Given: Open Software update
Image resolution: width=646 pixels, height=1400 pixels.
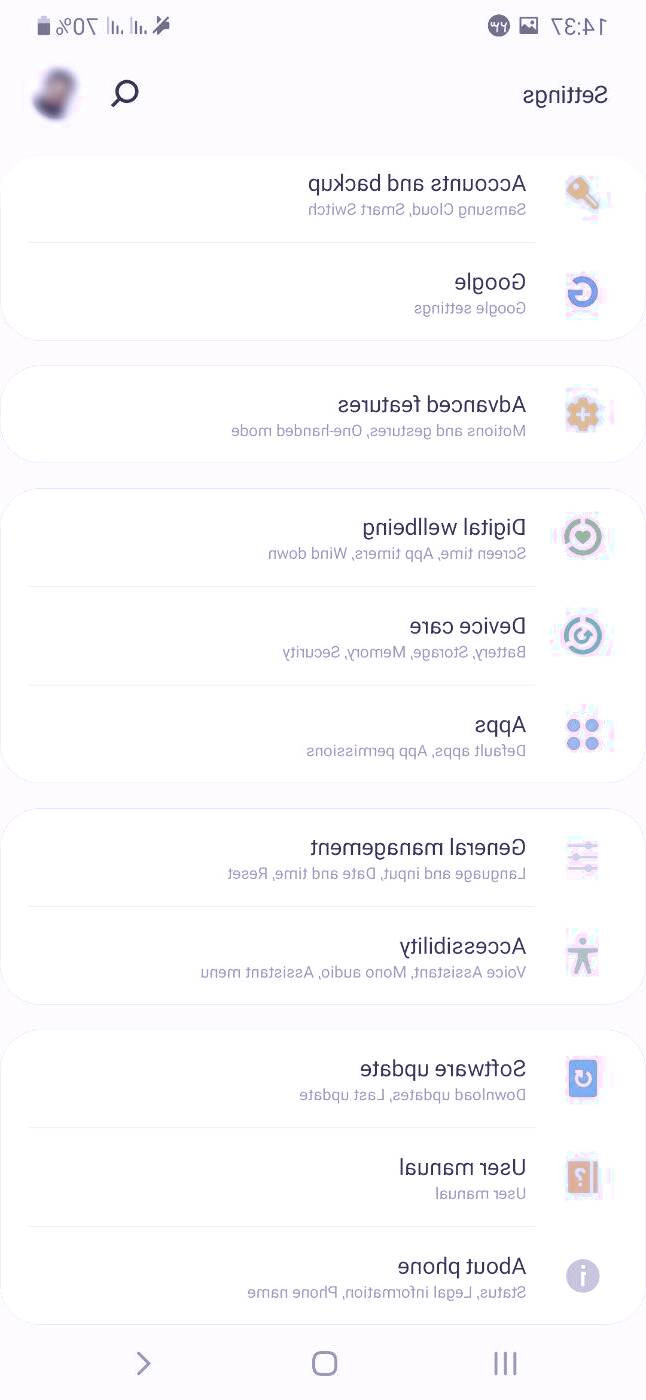Looking at the screenshot, I should click(442, 1079).
